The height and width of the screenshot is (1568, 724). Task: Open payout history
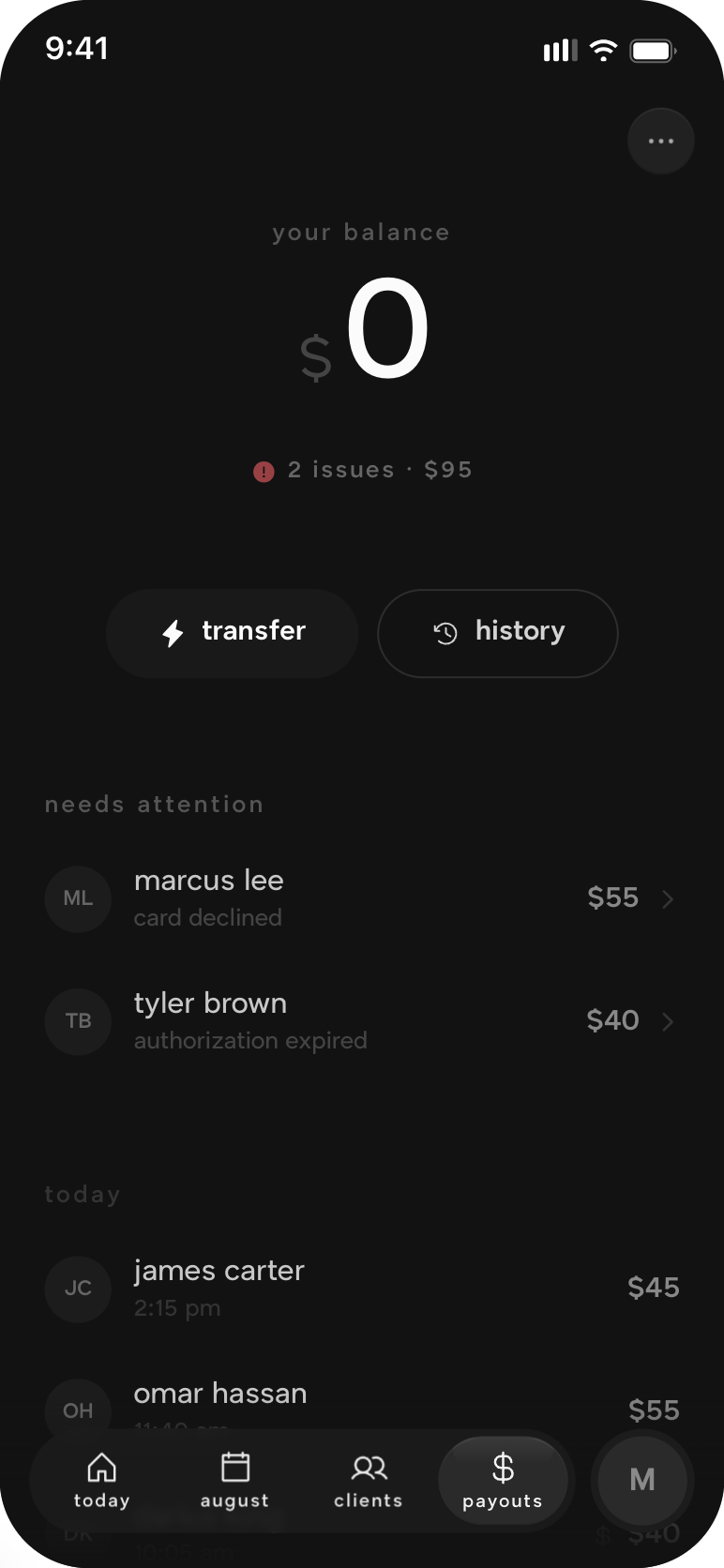pyautogui.click(x=498, y=633)
